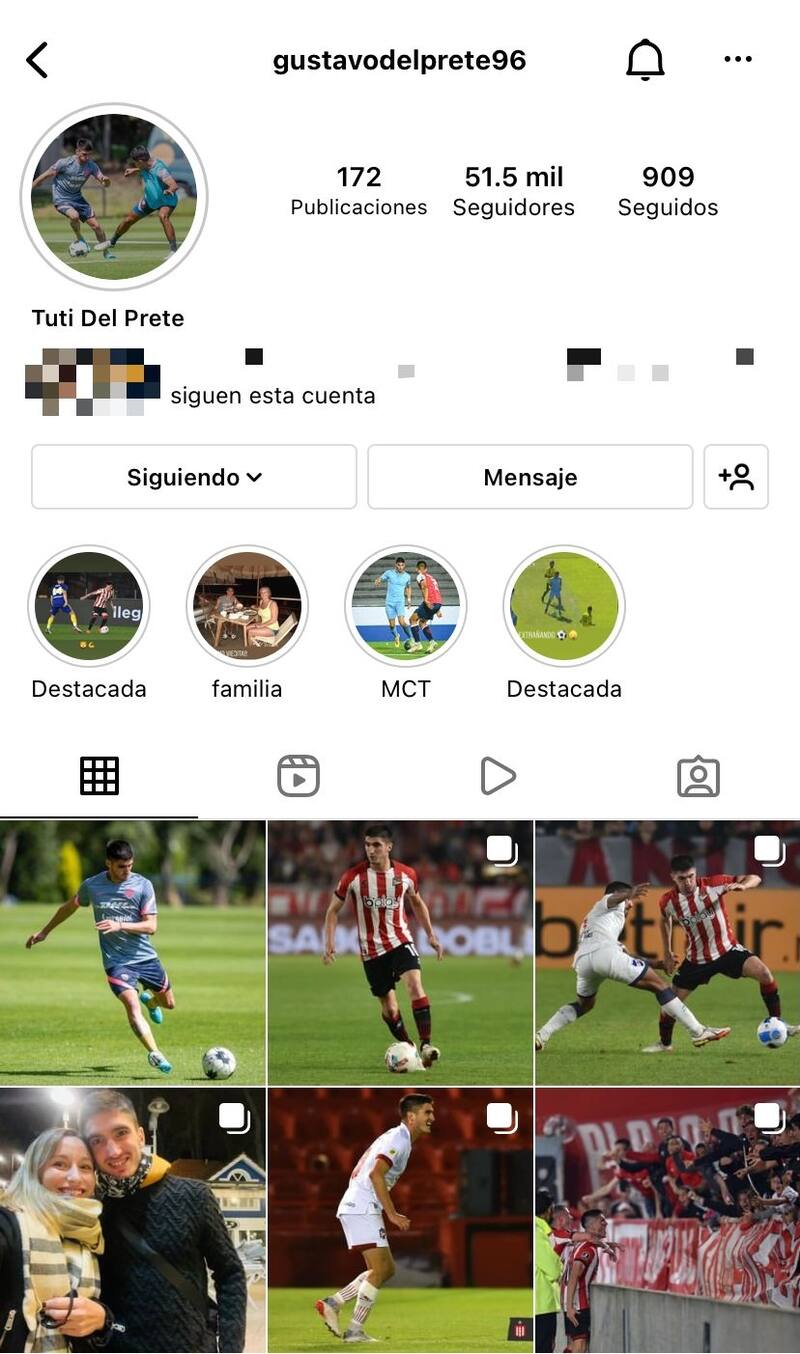
Task: Send a message via Mensaje button
Action: click(x=530, y=477)
